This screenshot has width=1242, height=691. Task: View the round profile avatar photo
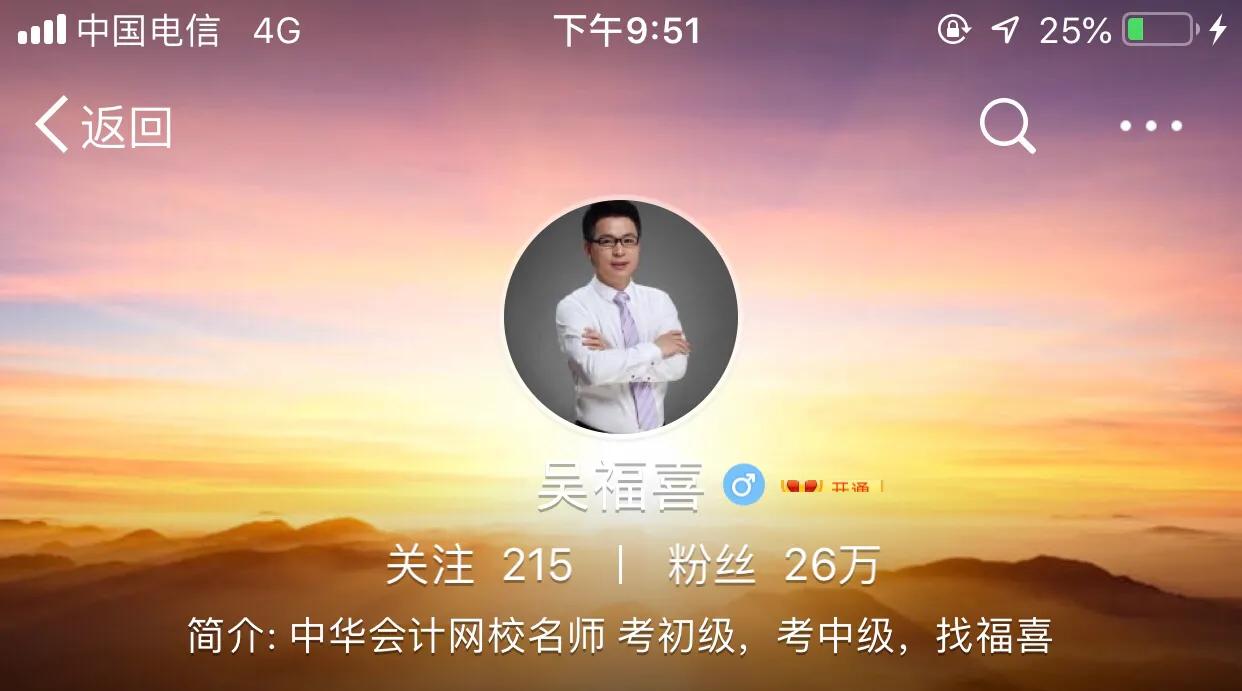[x=621, y=316]
